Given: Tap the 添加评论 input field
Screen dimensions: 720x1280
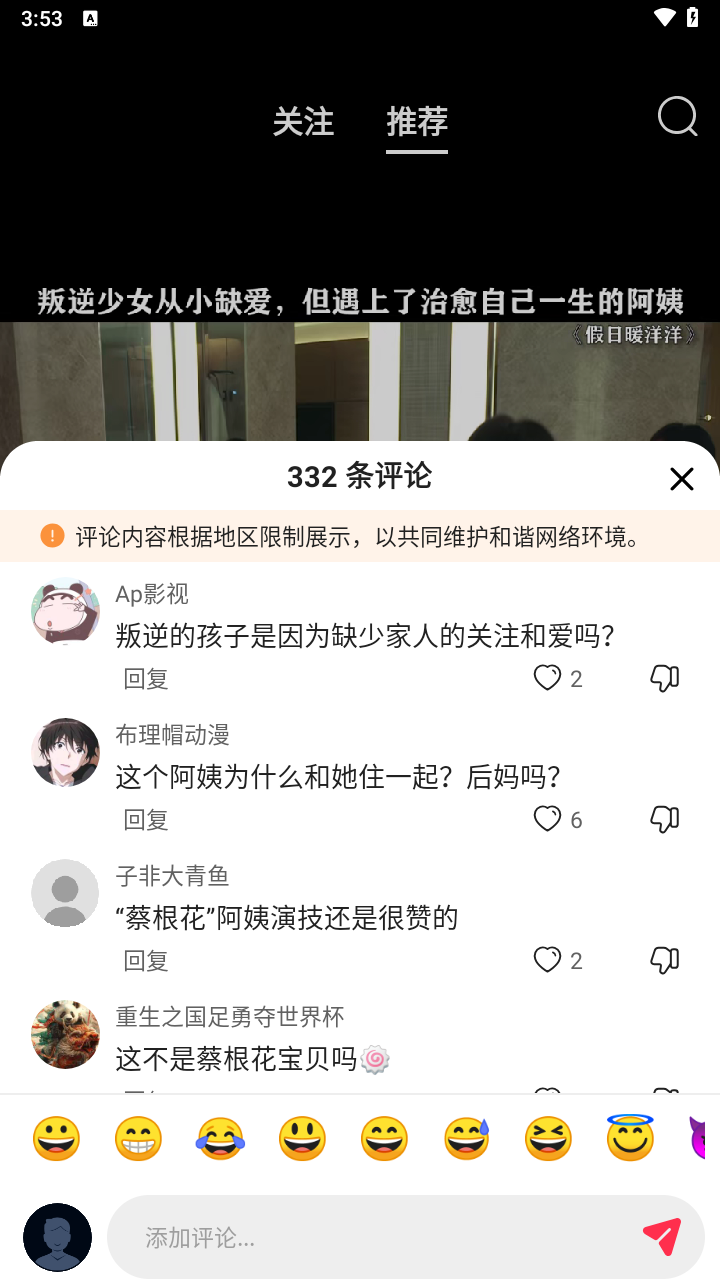Looking at the screenshot, I should tap(380, 1238).
